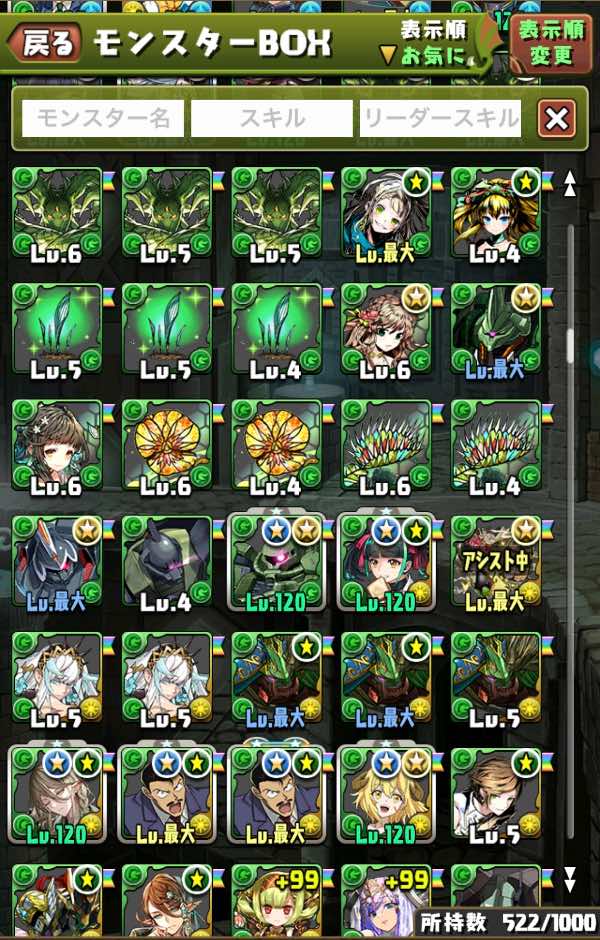Select the green dragon monster at Lv.6
The image size is (600, 940).
tap(58, 213)
